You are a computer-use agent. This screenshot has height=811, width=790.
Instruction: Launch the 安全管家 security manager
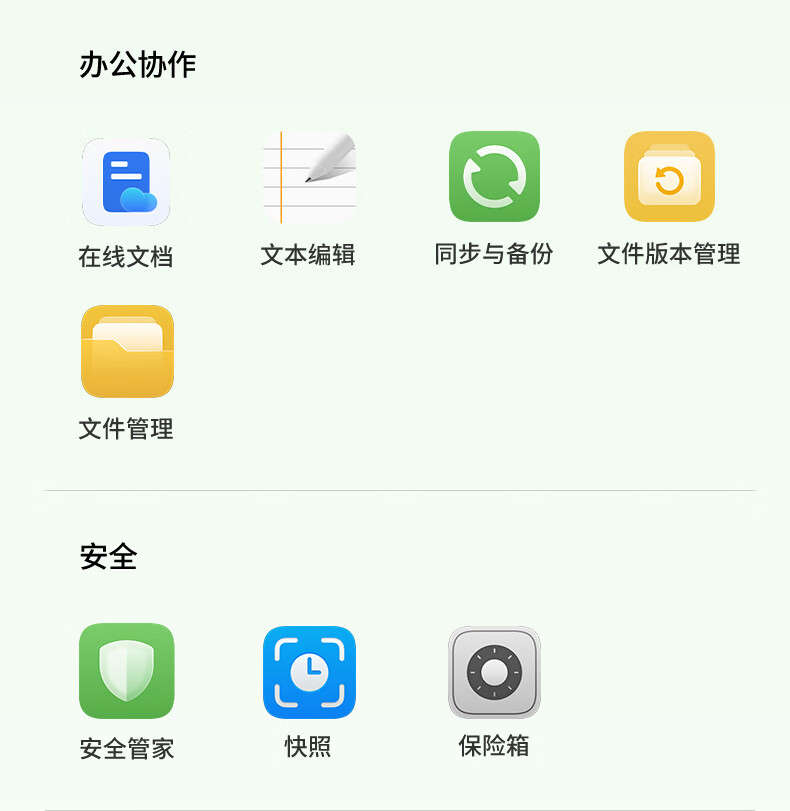coord(126,671)
